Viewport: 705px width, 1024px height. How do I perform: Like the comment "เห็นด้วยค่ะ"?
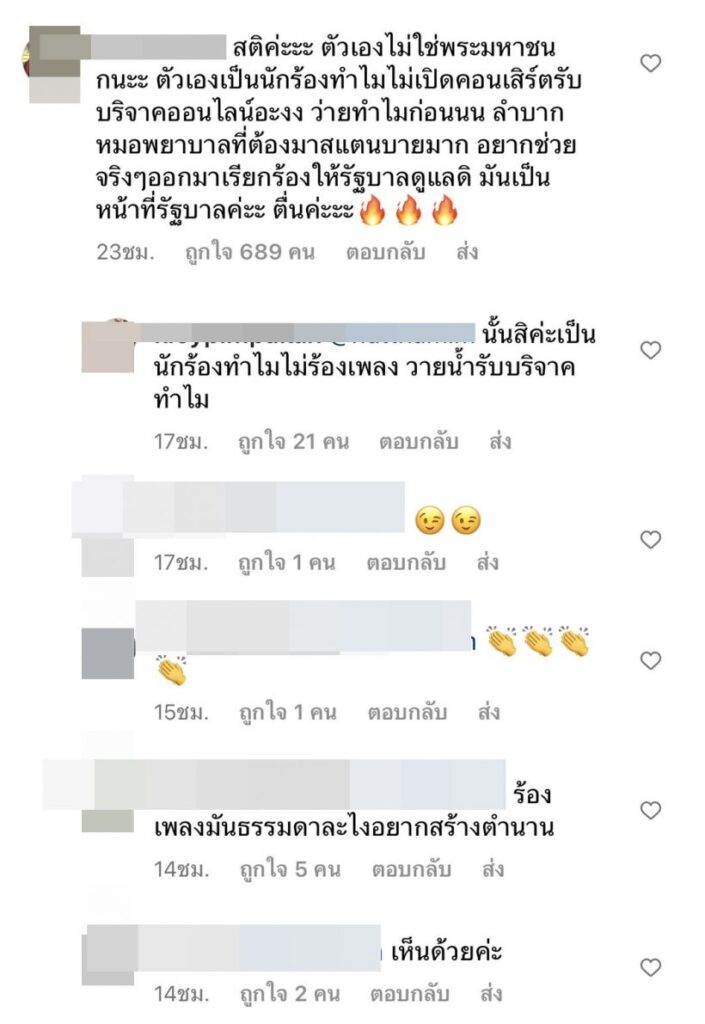pyautogui.click(x=650, y=967)
